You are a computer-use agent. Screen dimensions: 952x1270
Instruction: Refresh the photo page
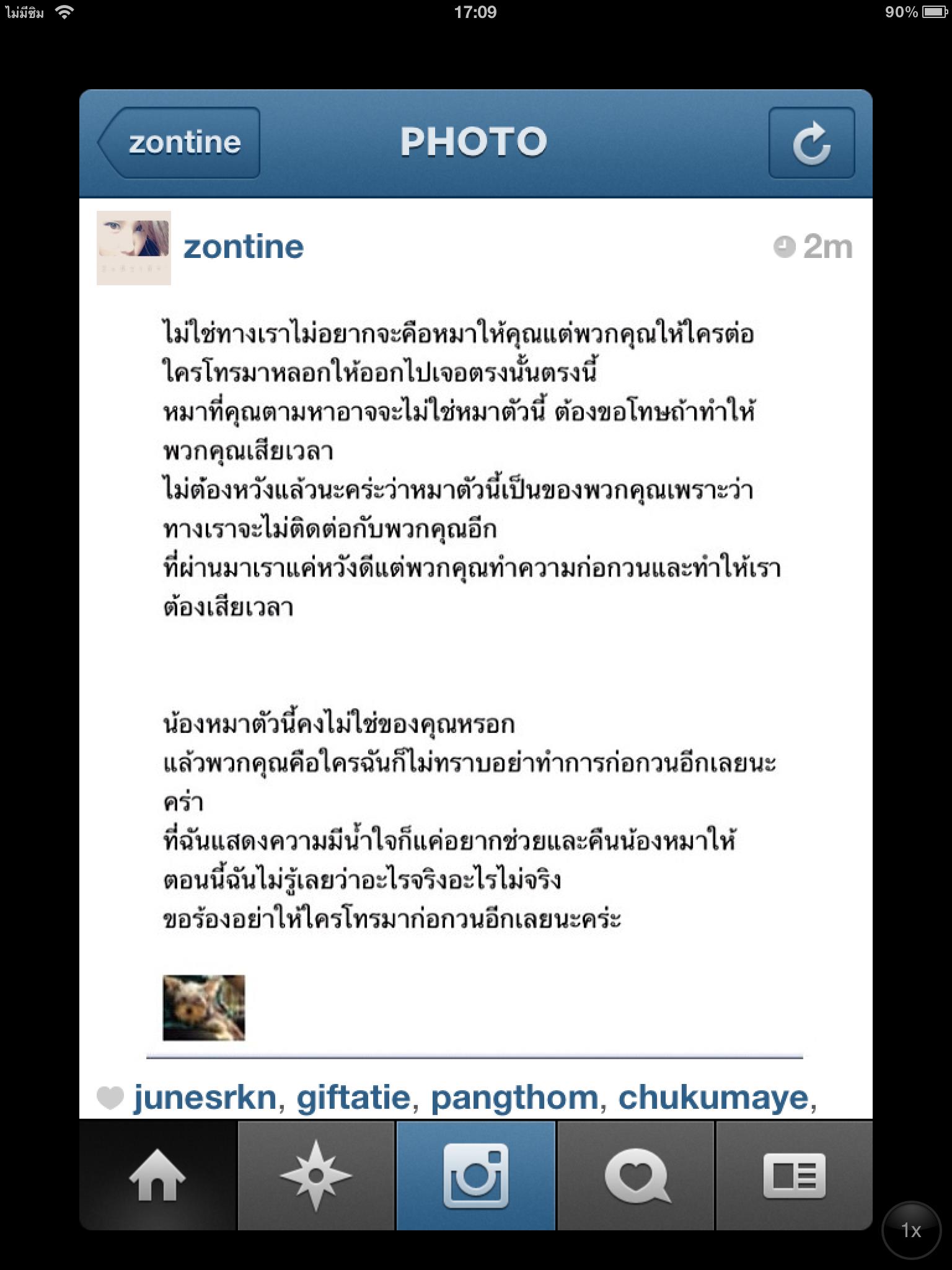click(x=811, y=143)
